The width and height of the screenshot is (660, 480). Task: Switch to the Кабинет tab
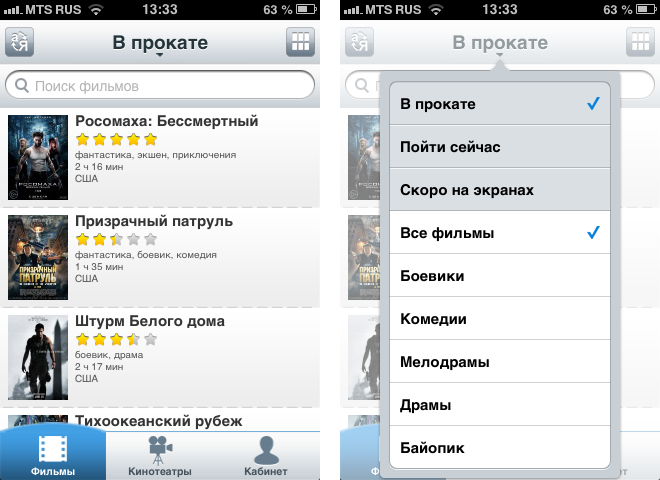point(265,455)
